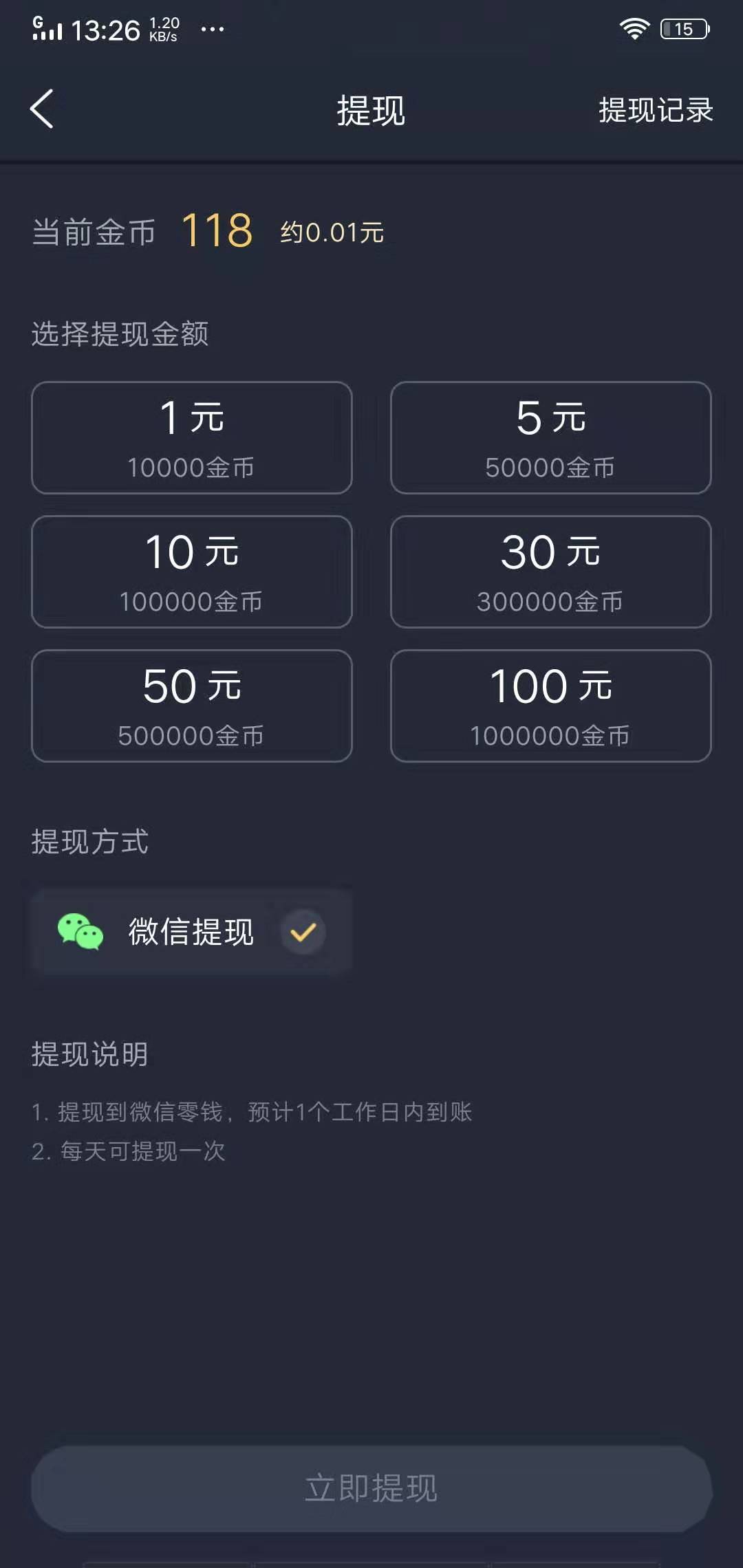Open 提现记录 withdrawal history
The height and width of the screenshot is (1568, 743).
(x=654, y=110)
